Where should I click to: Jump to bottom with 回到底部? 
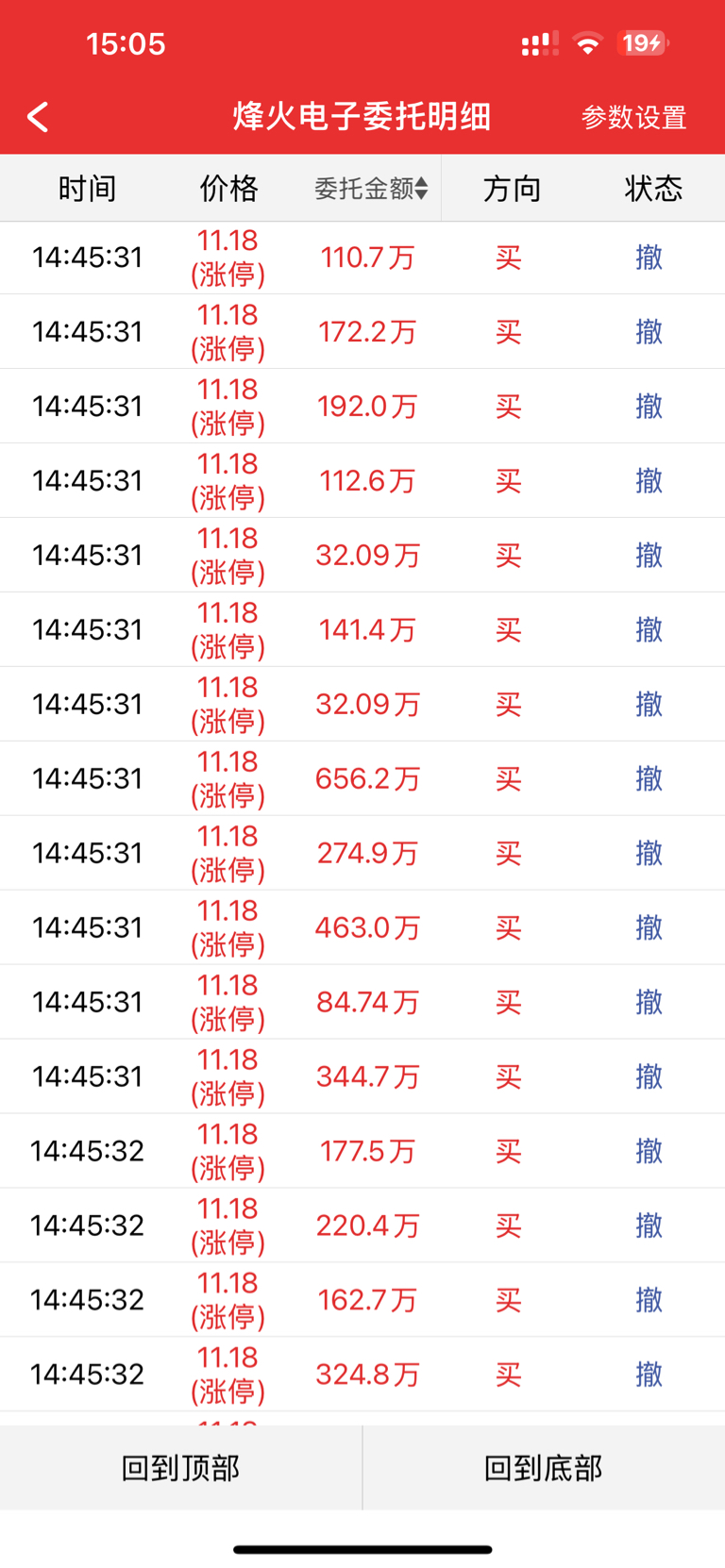coord(544,1467)
